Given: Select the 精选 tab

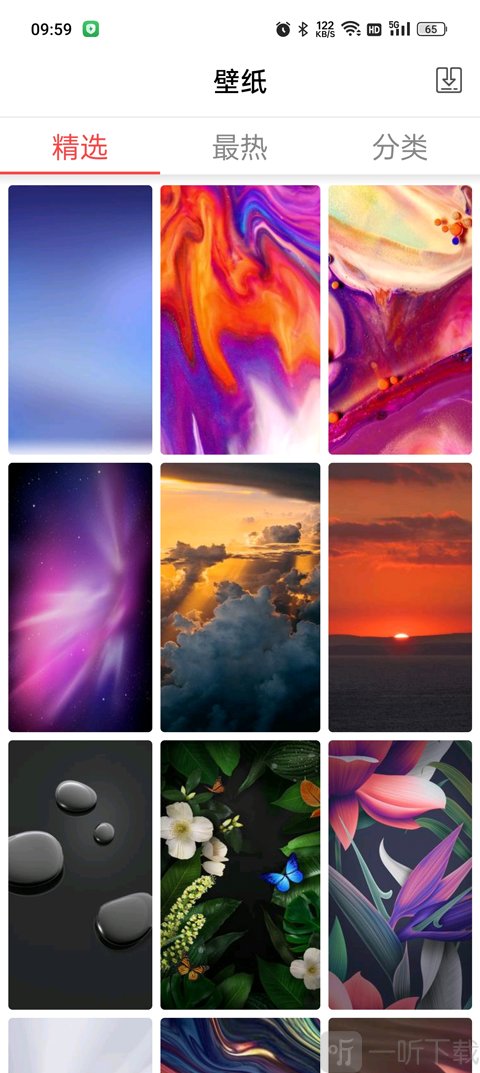Looking at the screenshot, I should click(x=80, y=147).
